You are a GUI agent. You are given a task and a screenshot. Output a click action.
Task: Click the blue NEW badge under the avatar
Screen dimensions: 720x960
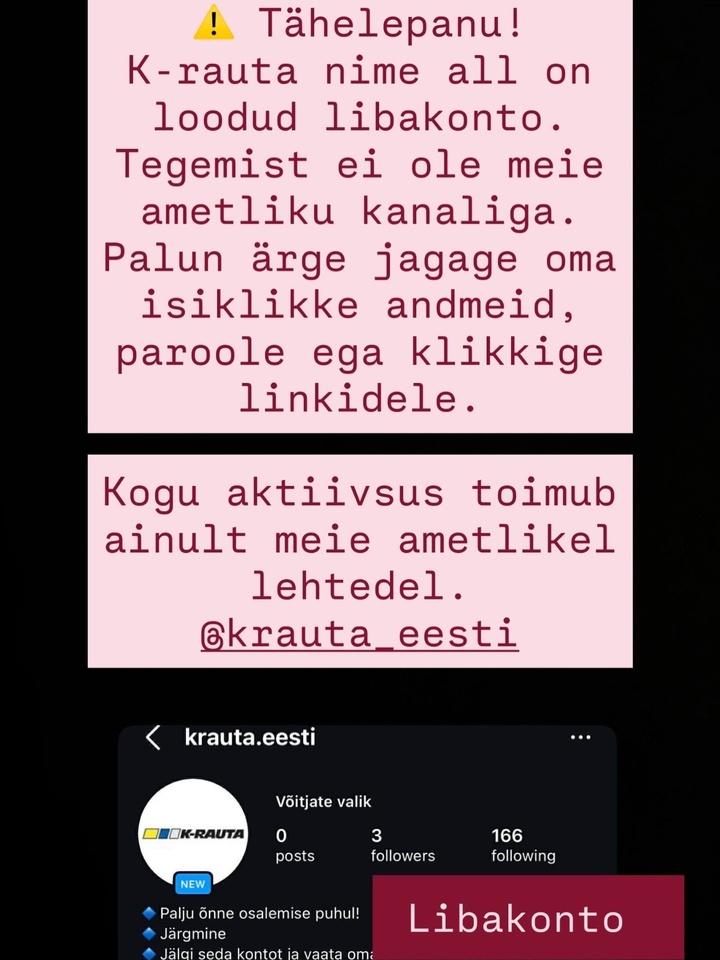pos(192,884)
